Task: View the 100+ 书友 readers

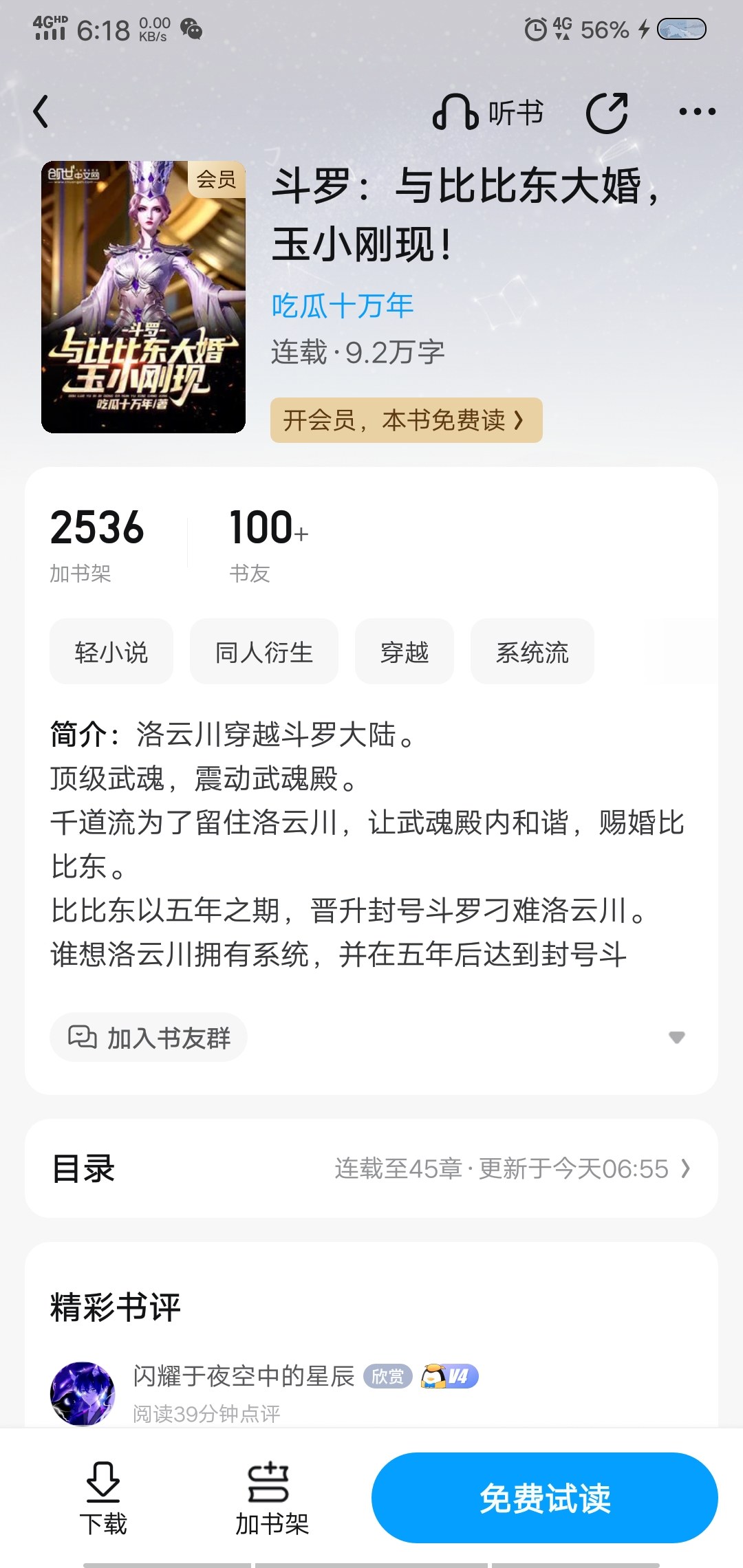Action: [x=268, y=543]
